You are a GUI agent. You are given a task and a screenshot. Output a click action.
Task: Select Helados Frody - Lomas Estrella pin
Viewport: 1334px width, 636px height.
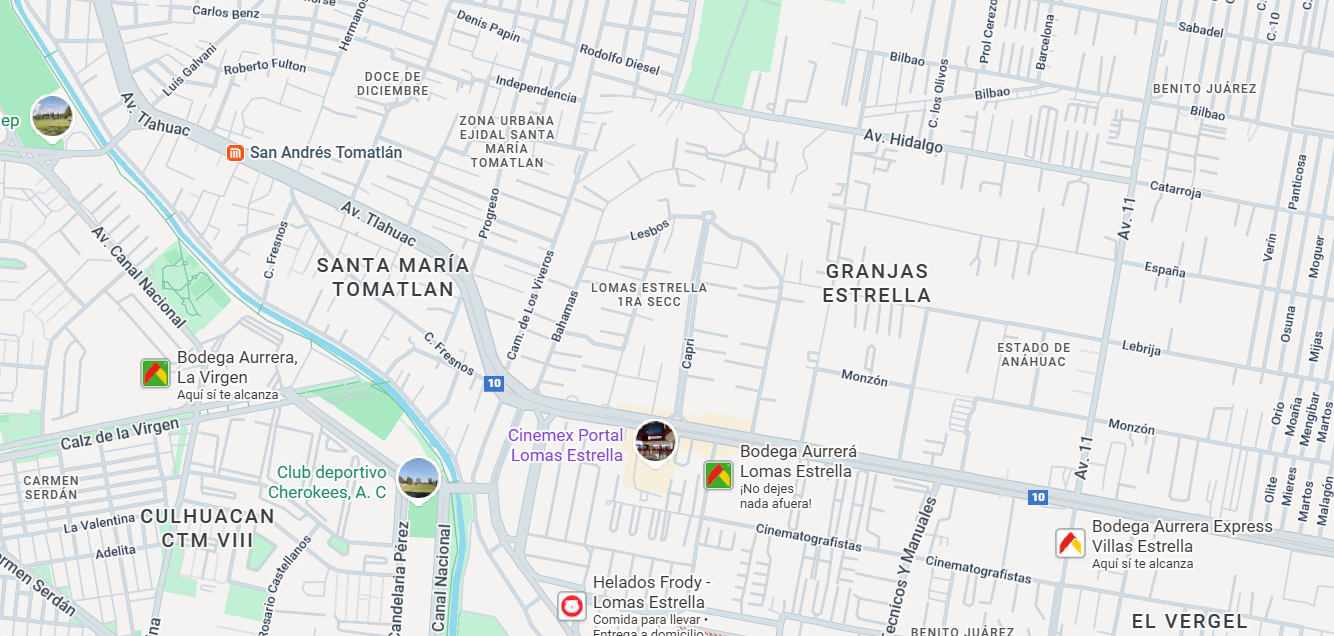571,606
